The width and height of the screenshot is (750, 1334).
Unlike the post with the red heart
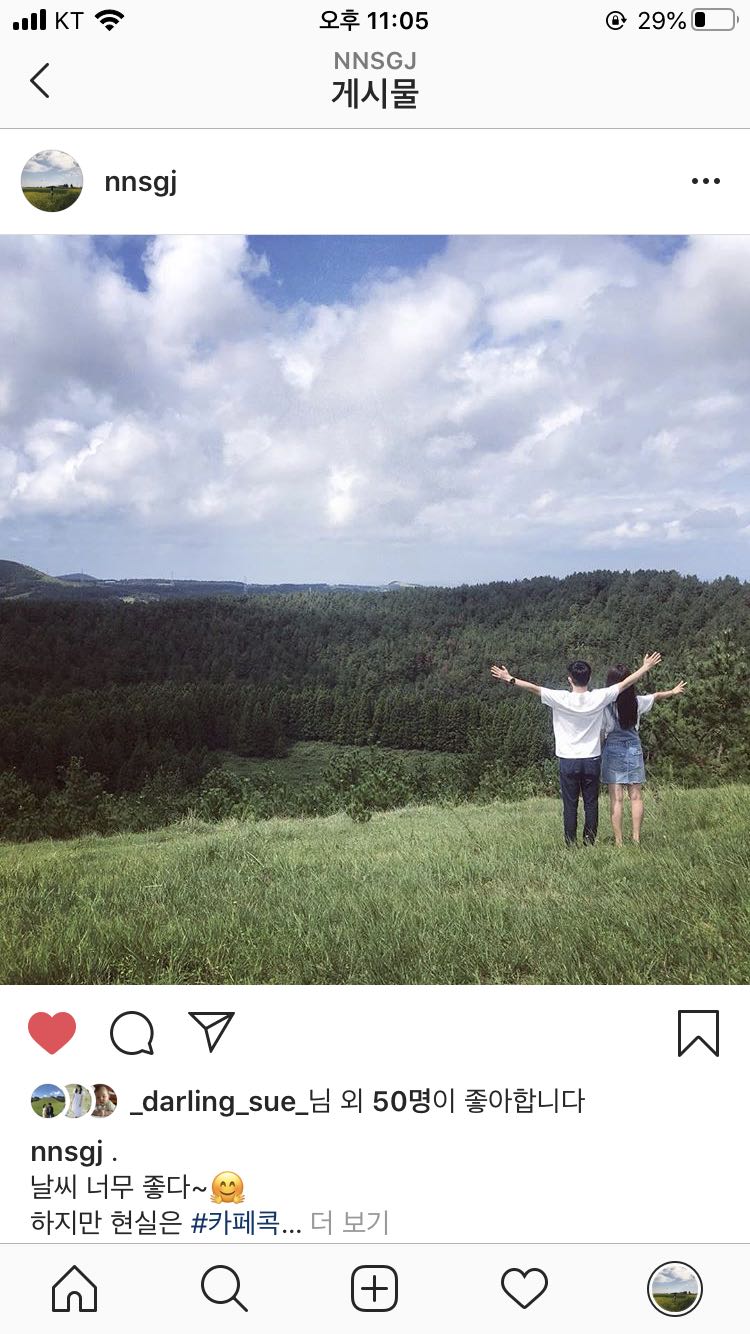point(52,1032)
